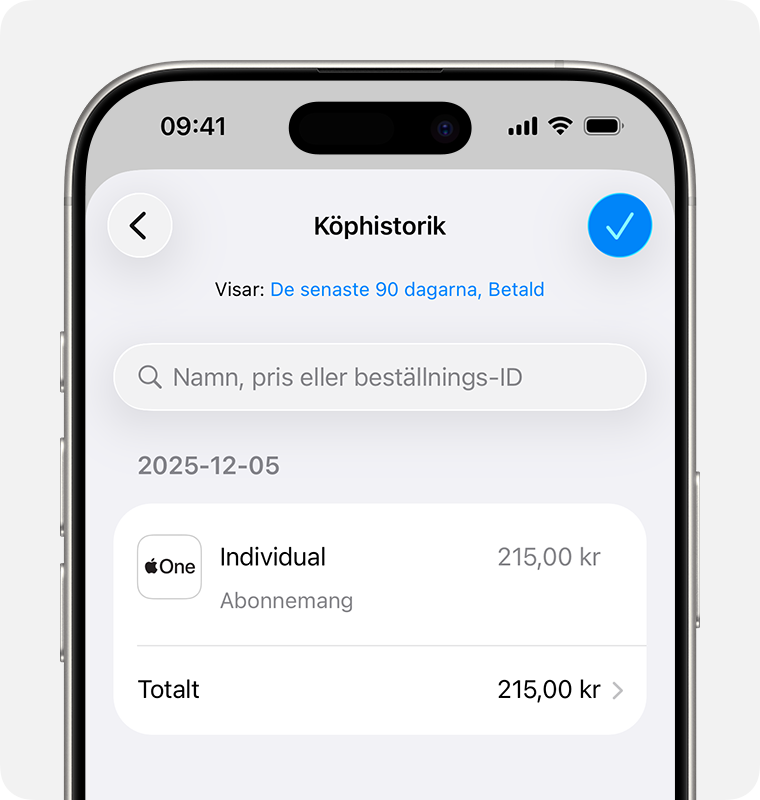Tap the Namn, pris eller beställnings-ID field
Image resolution: width=760 pixels, height=800 pixels.
(380, 377)
